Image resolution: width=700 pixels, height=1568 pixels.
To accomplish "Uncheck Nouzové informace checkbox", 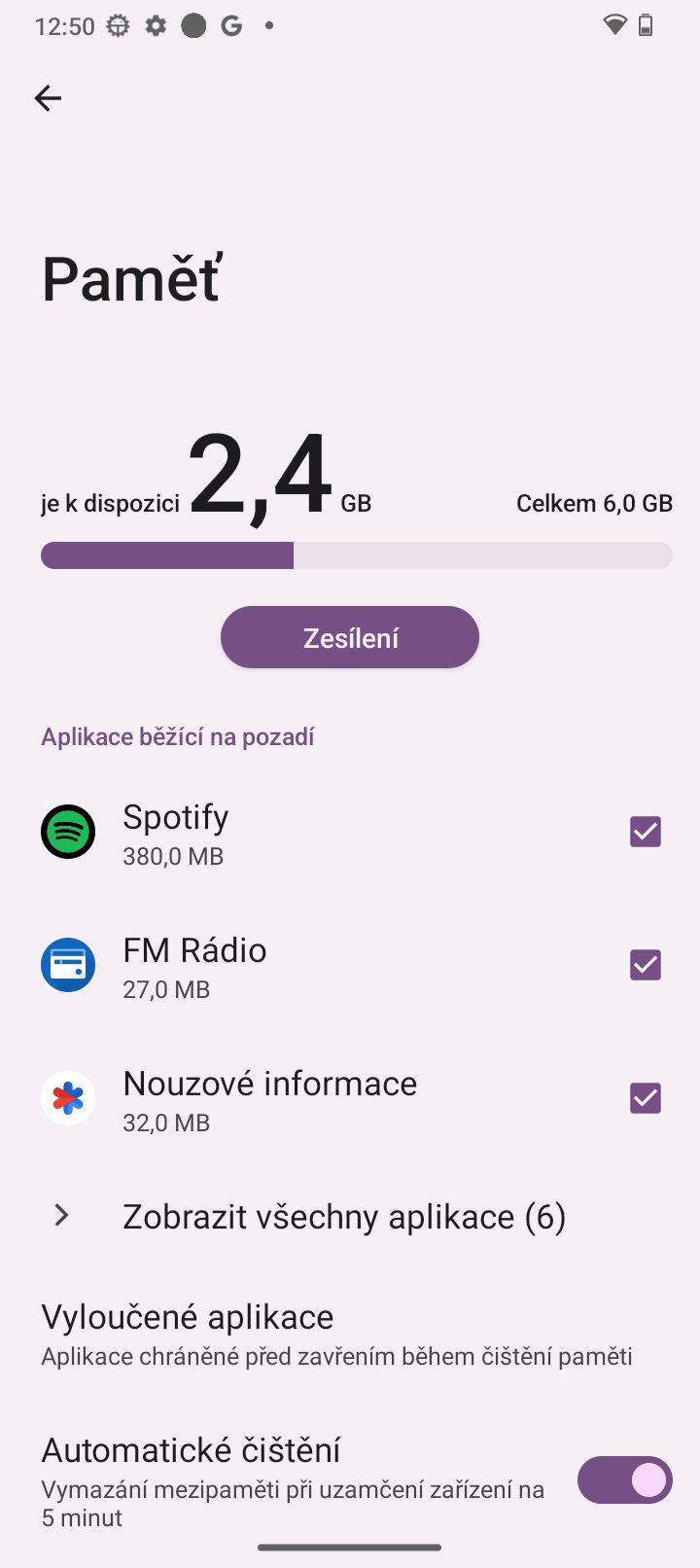I will tap(645, 1097).
